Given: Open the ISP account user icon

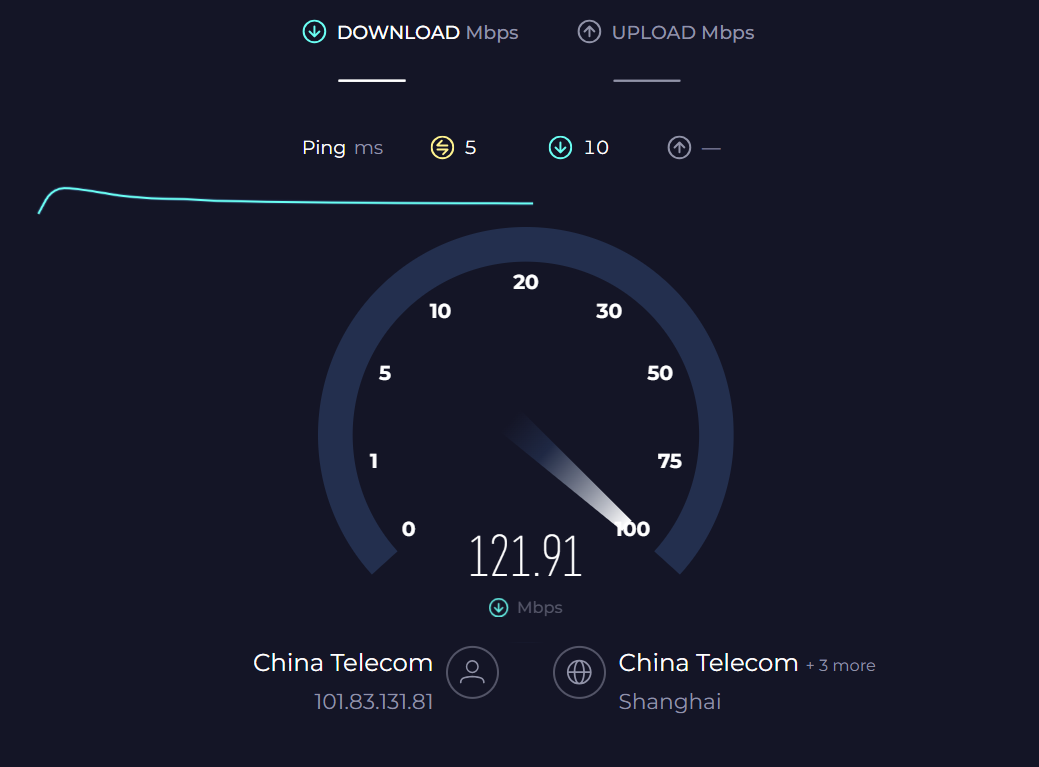Looking at the screenshot, I should [x=472, y=671].
